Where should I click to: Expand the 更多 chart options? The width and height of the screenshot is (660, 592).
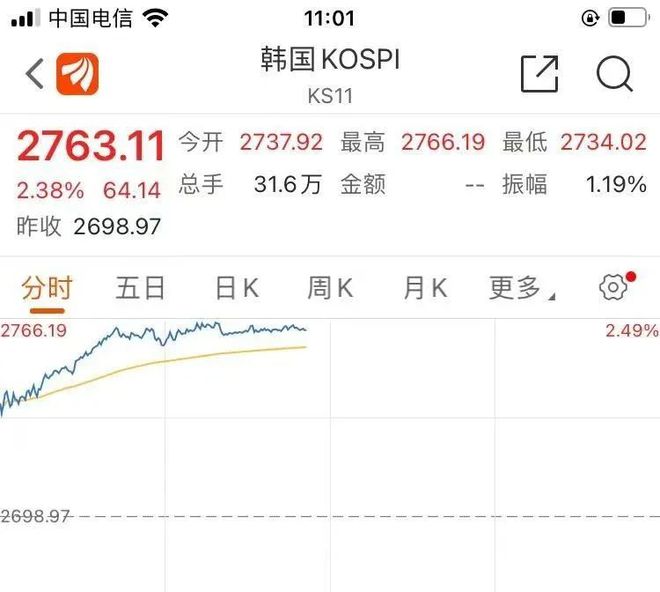tap(521, 288)
